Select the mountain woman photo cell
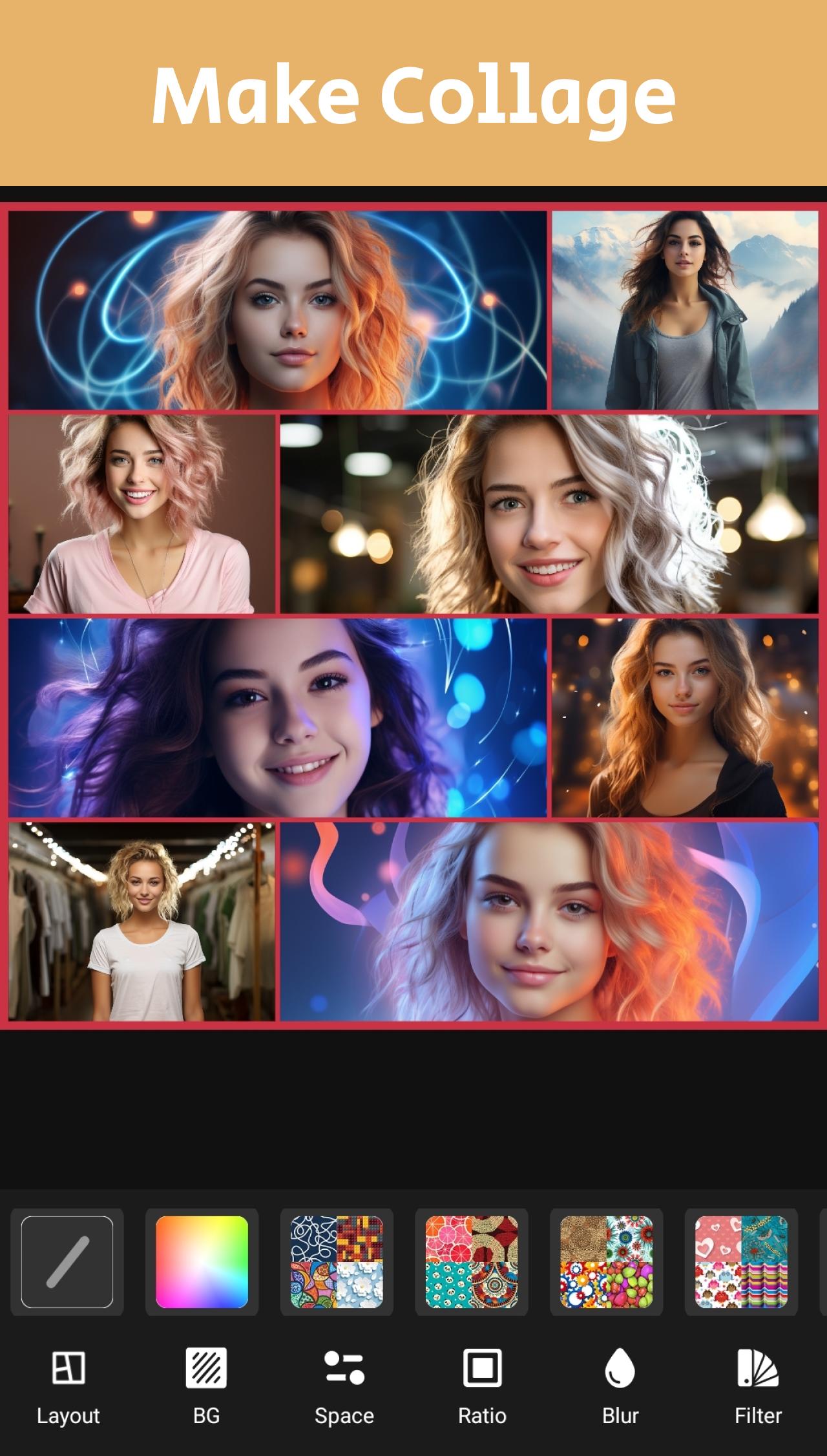 point(685,310)
